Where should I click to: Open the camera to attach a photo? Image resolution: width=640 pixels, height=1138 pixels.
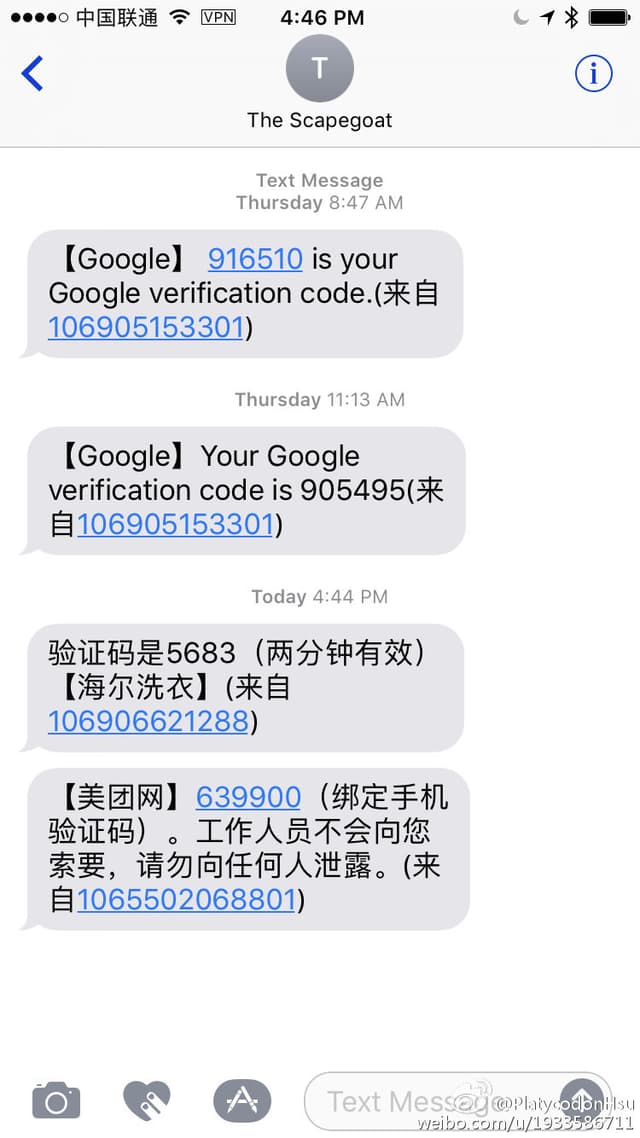(56, 1102)
